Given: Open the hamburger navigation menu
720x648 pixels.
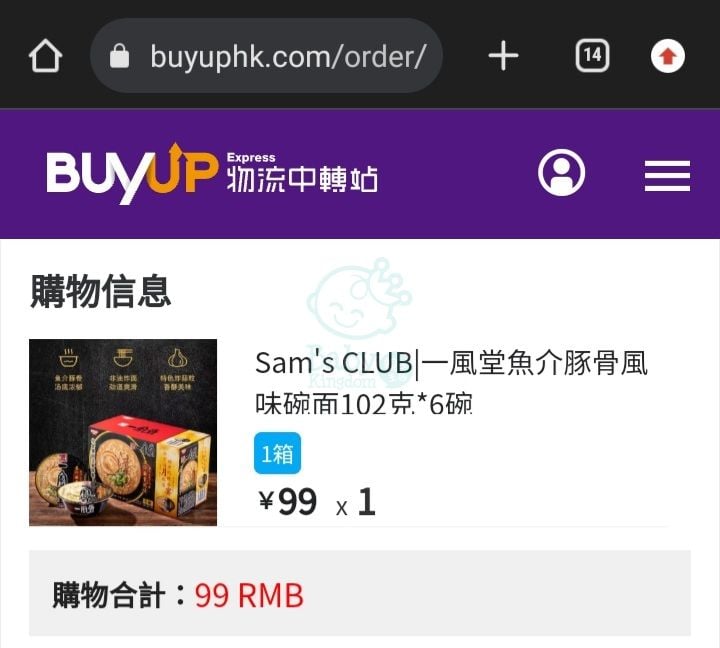Looking at the screenshot, I should pos(667,174).
